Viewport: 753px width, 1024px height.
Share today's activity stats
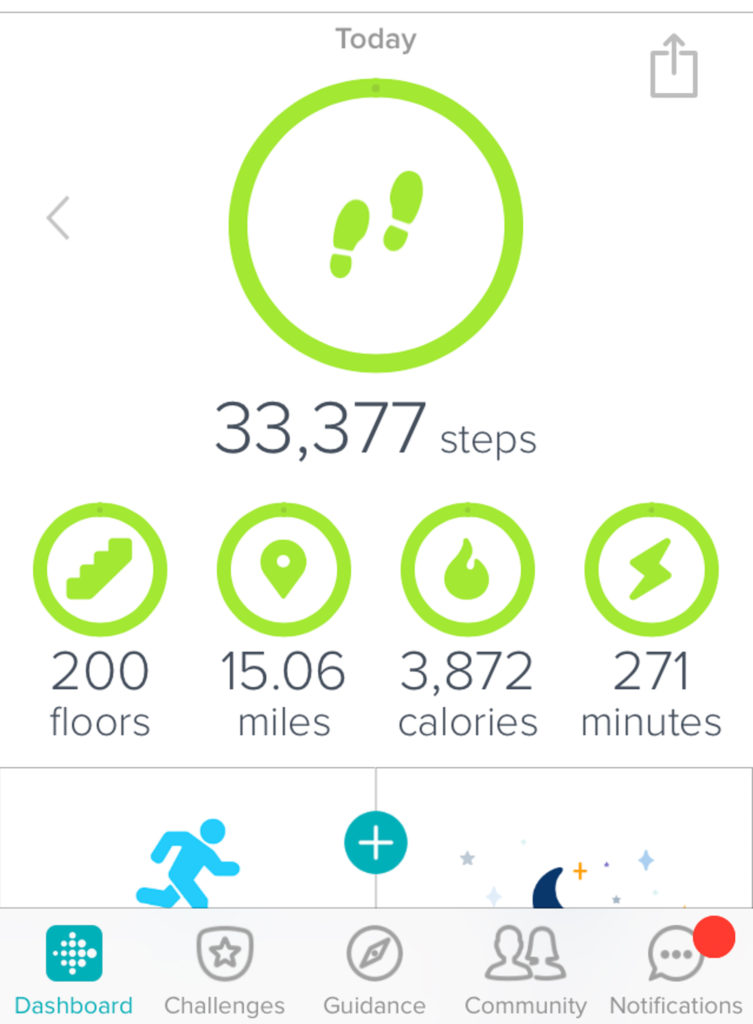[673, 66]
